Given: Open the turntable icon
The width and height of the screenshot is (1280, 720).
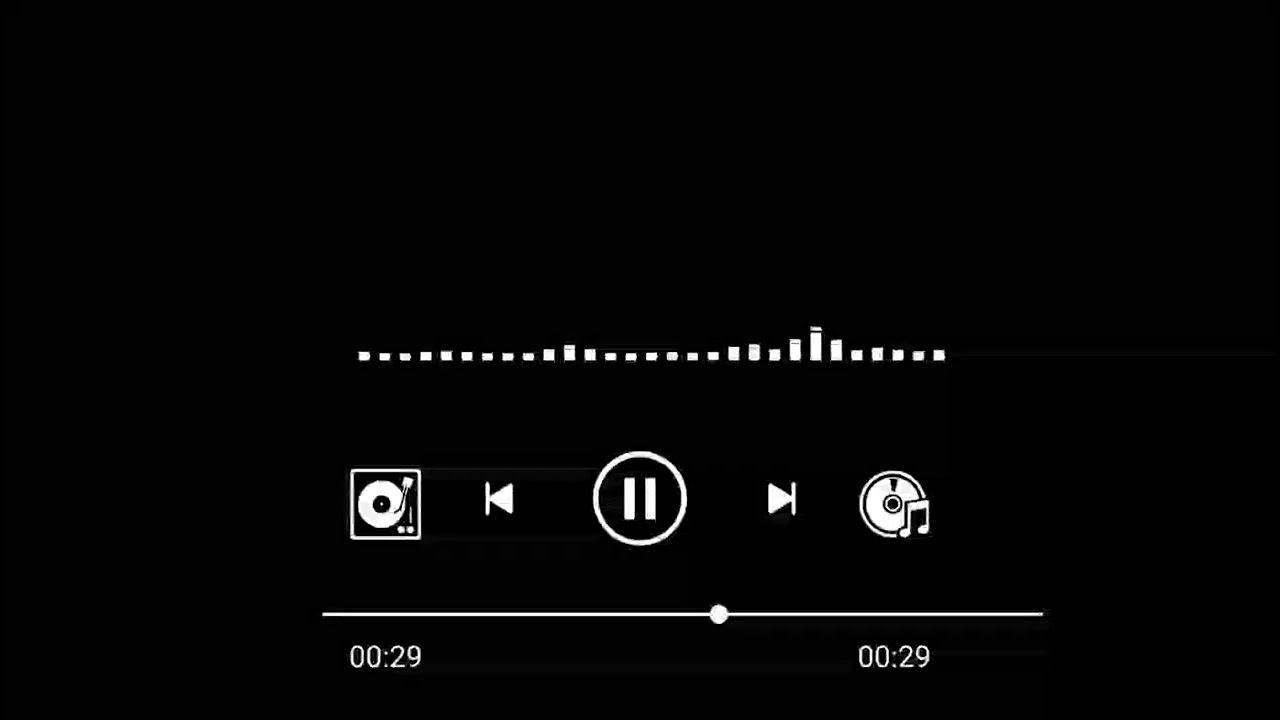Looking at the screenshot, I should pos(386,504).
